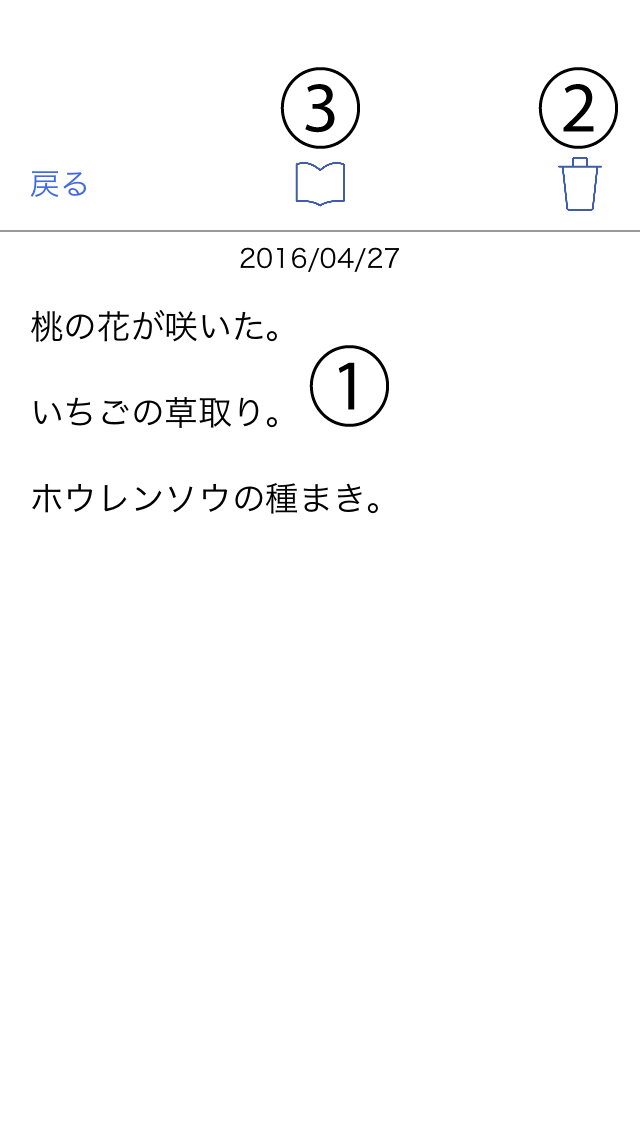The height and width of the screenshot is (1136, 640).
Task: Tap the diary text to edit it
Action: click(207, 414)
